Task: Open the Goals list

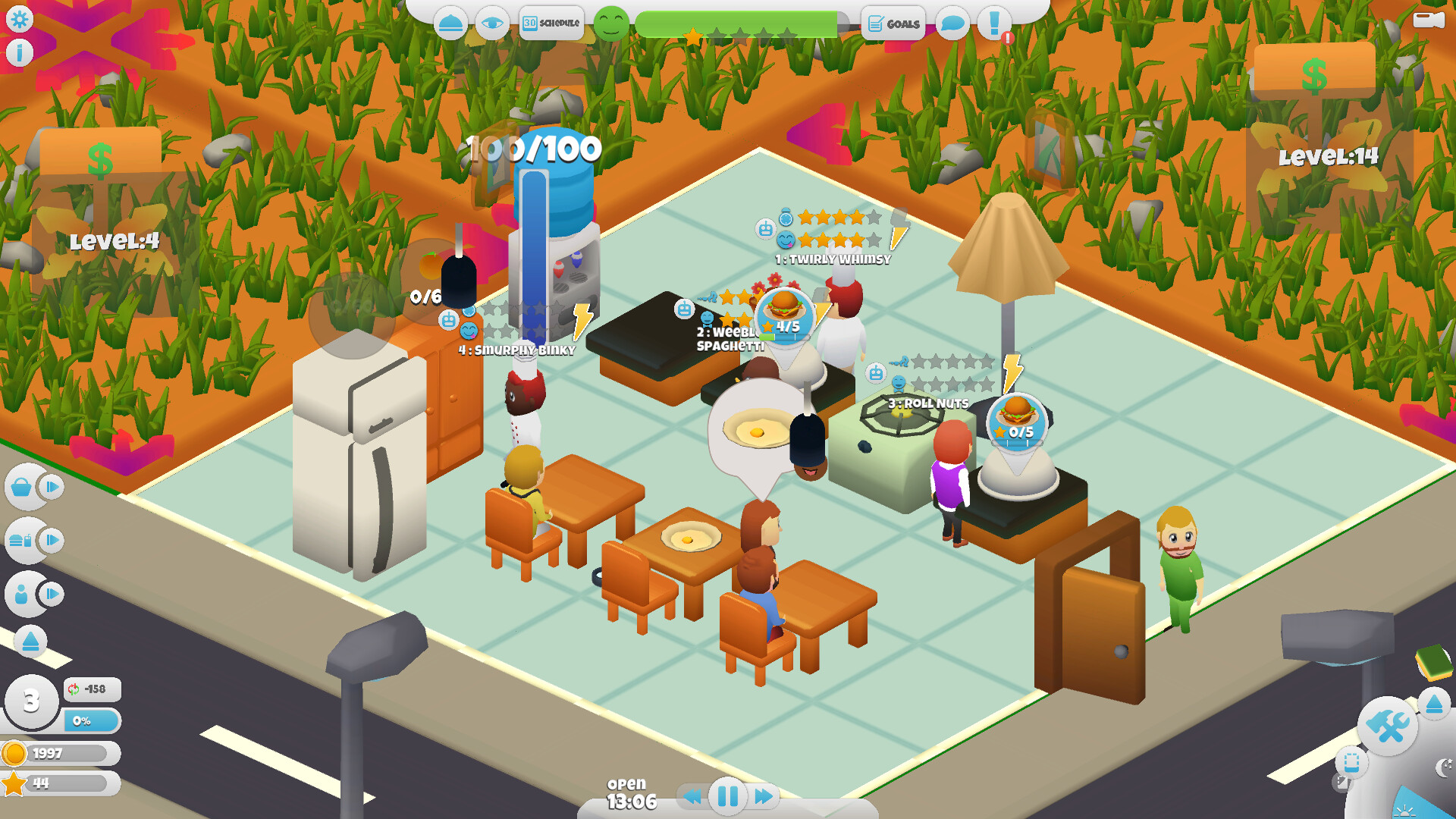Action: pos(893,24)
